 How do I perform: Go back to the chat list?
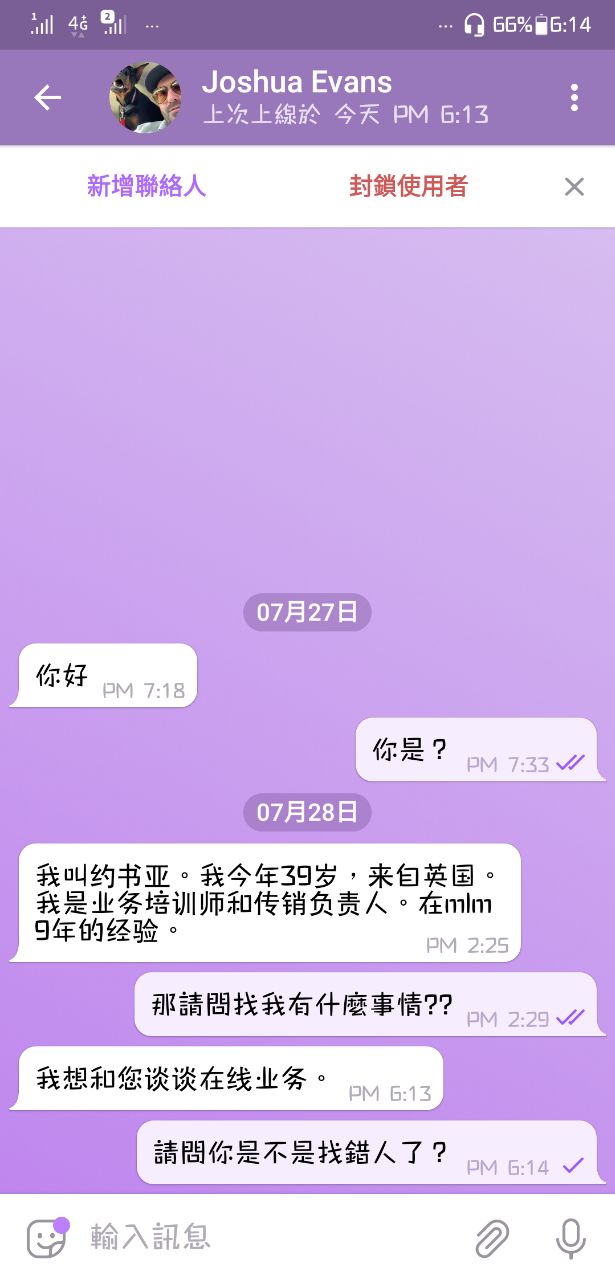[47, 97]
